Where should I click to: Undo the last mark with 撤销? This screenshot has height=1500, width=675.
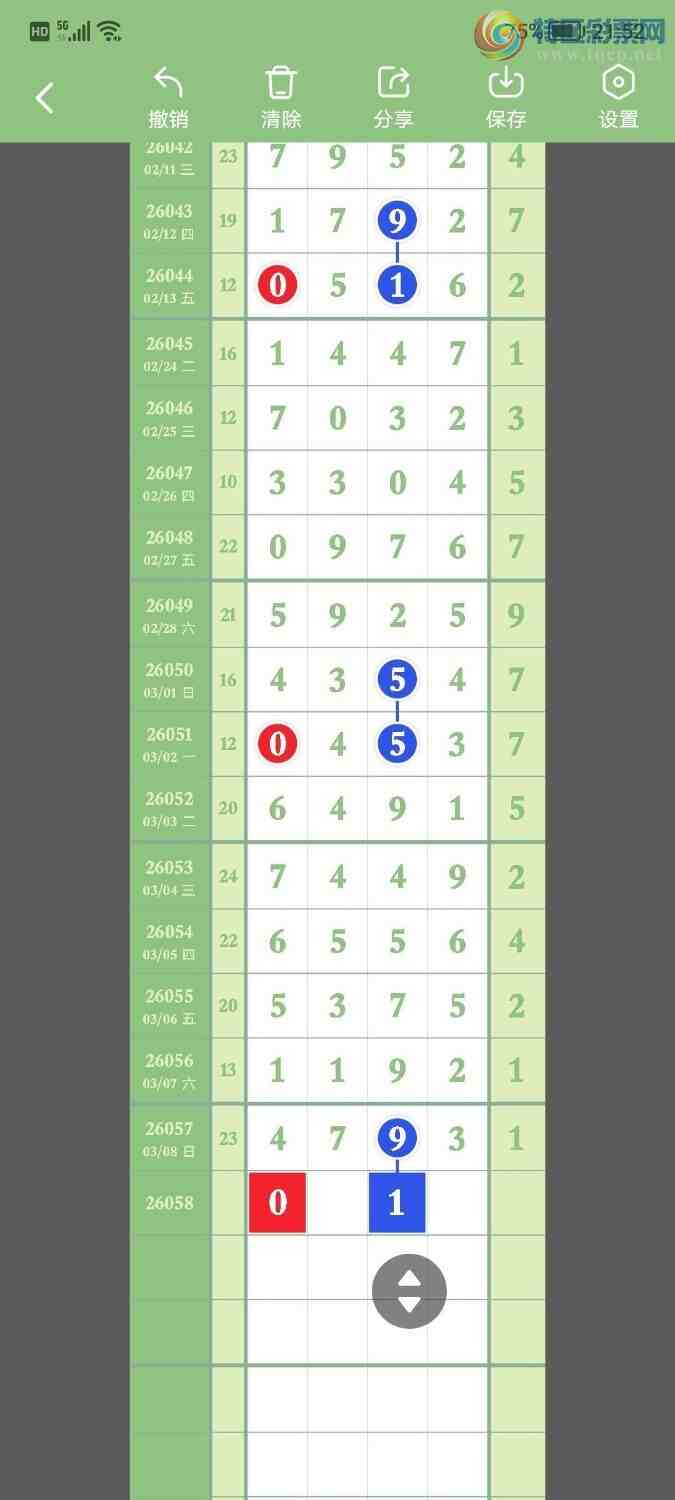click(x=168, y=97)
